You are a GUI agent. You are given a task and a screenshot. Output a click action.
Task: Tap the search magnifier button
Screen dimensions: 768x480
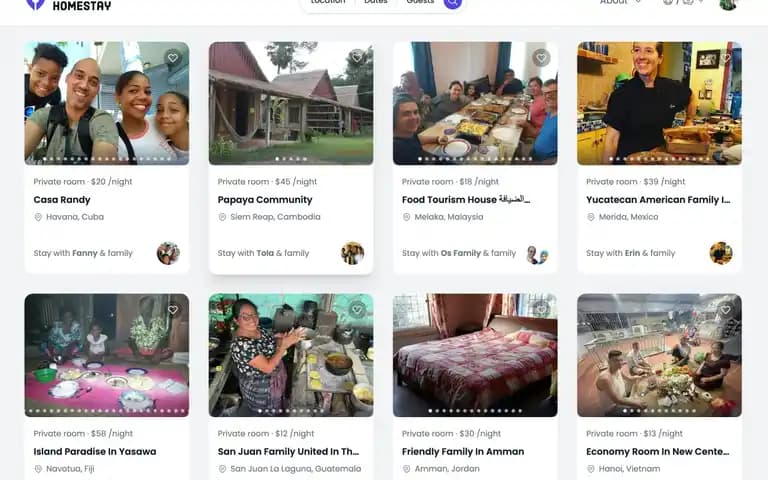coord(453,3)
